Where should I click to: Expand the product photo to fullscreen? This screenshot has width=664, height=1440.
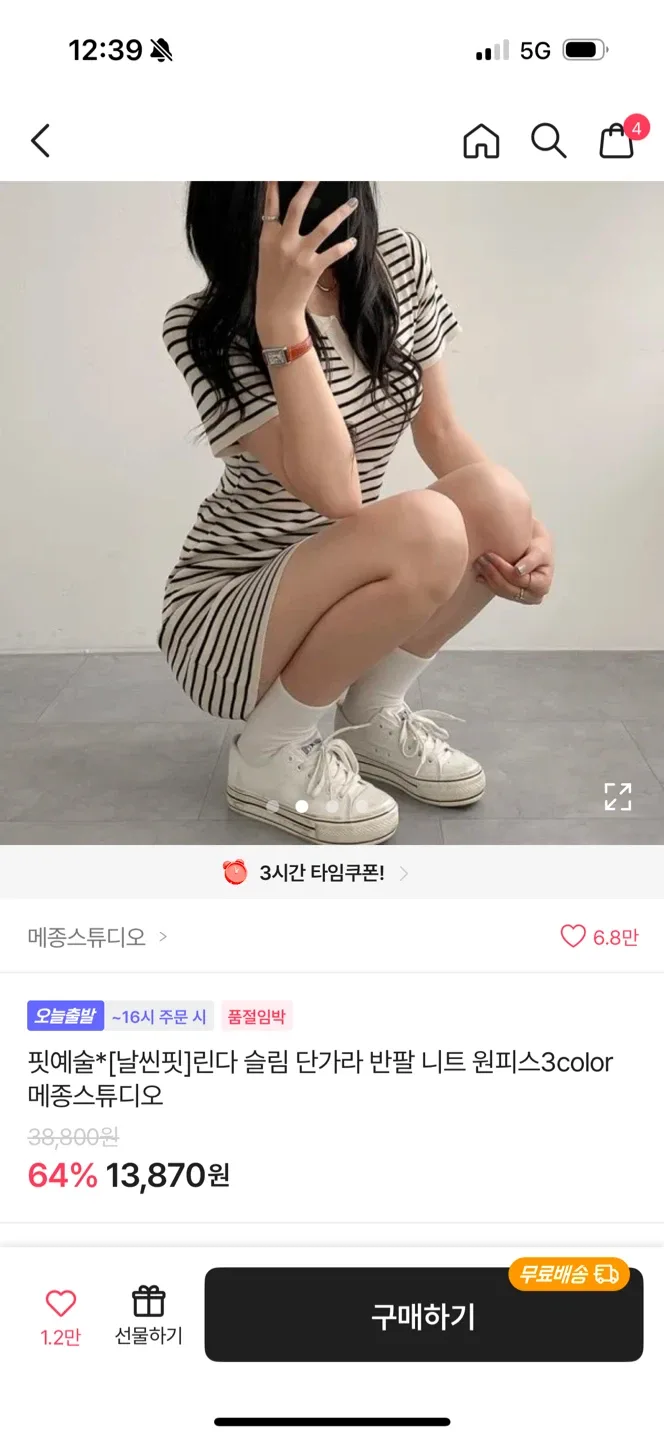(617, 796)
